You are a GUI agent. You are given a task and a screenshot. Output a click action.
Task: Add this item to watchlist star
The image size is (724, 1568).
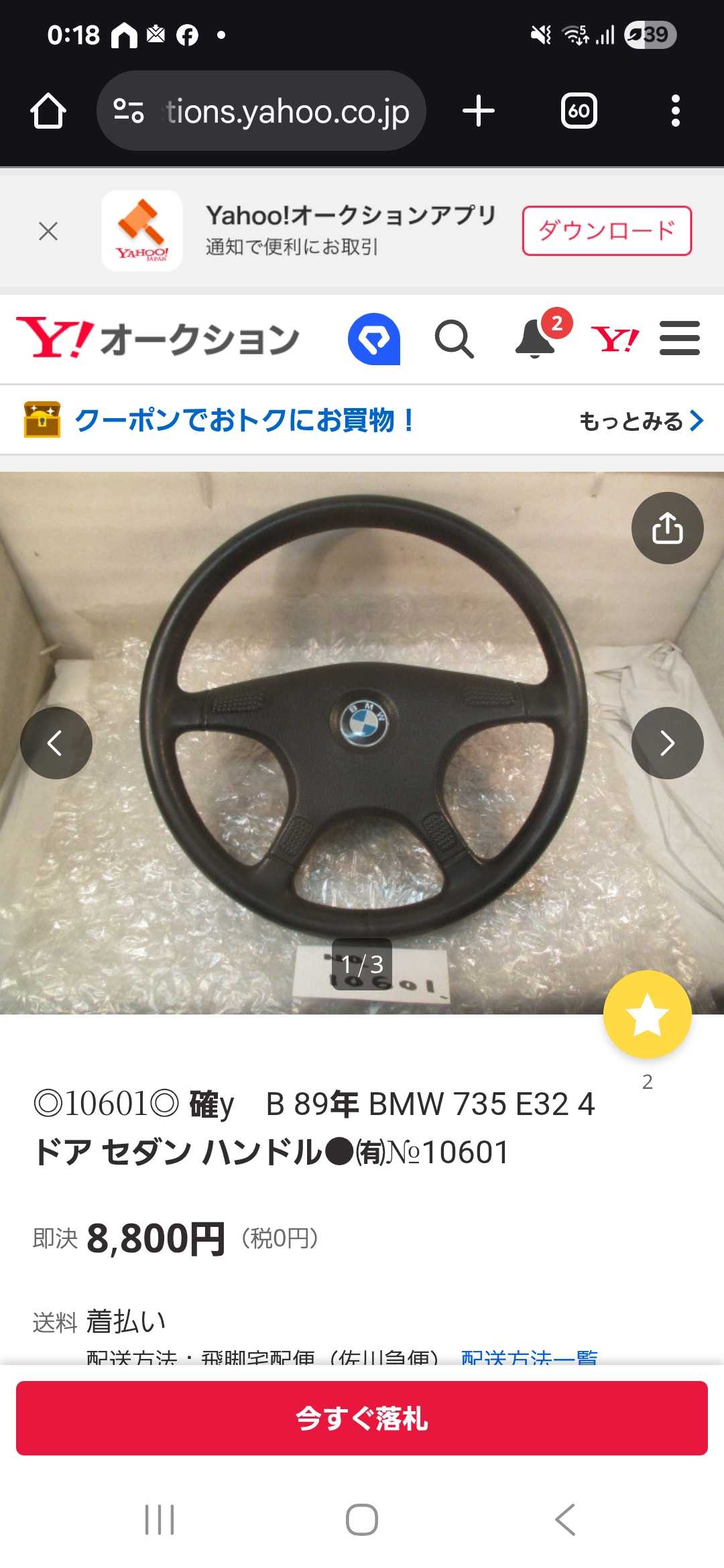coord(647,1015)
